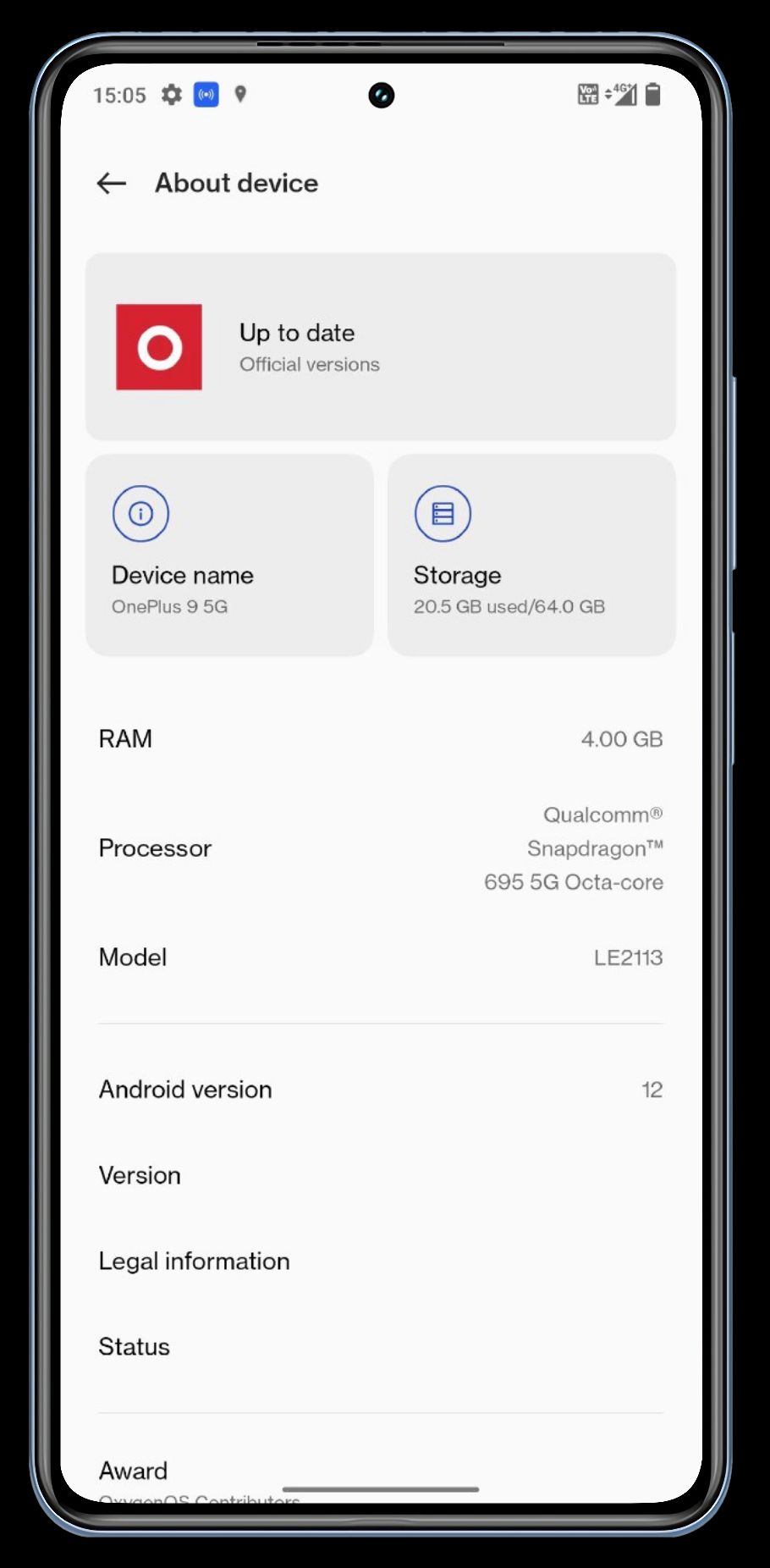
Task: Go back from About device
Action: point(112,183)
